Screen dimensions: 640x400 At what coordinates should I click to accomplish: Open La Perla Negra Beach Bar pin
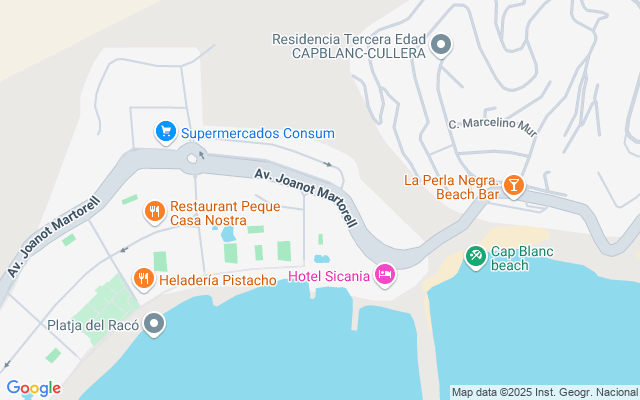pos(513,185)
